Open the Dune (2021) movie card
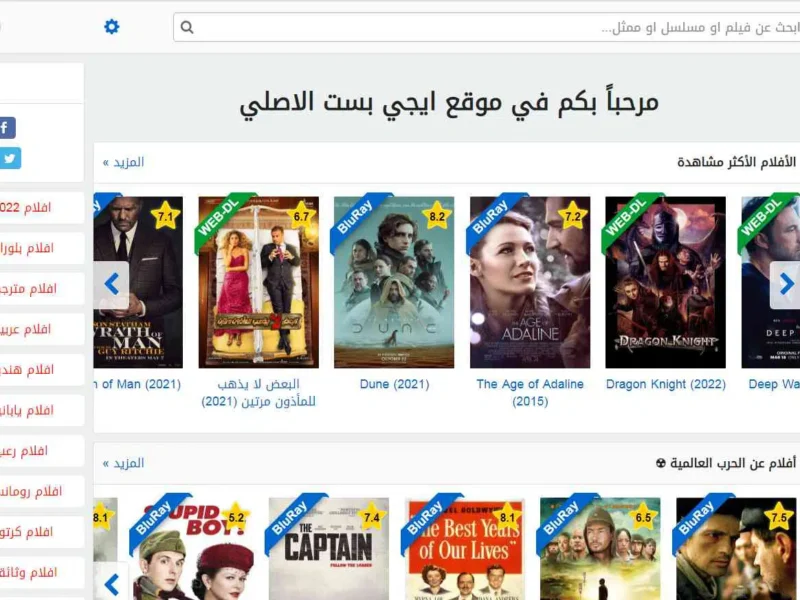 pos(394,283)
